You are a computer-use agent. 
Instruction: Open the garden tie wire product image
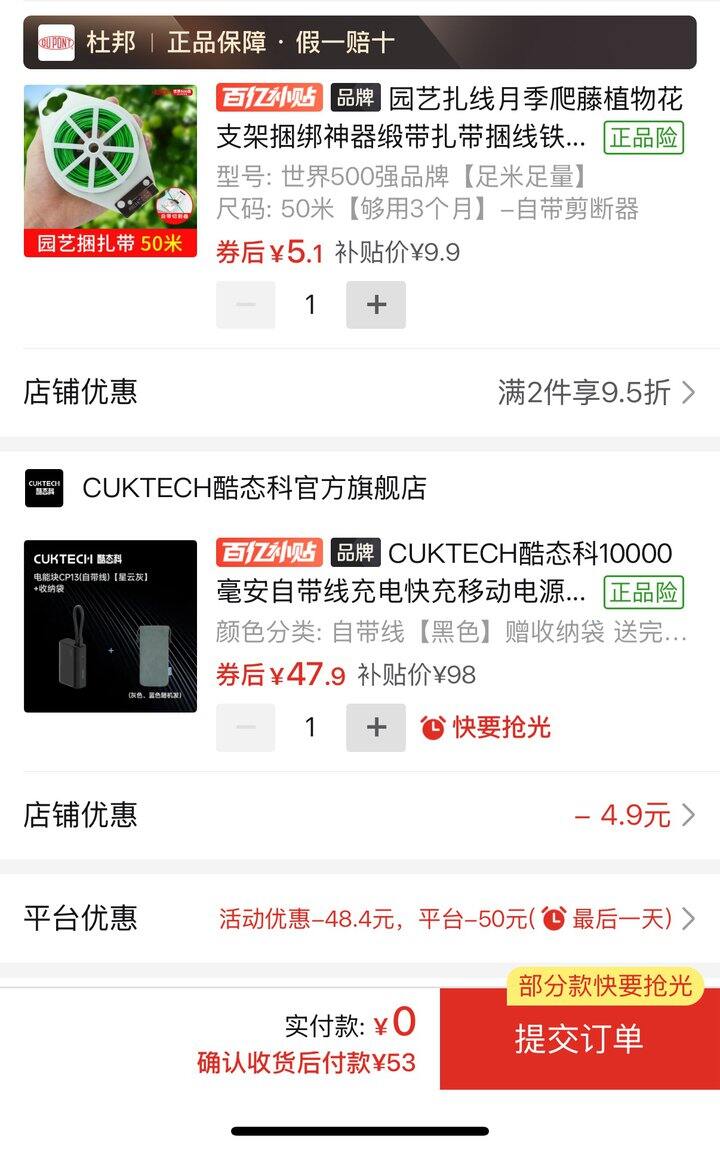coord(110,171)
